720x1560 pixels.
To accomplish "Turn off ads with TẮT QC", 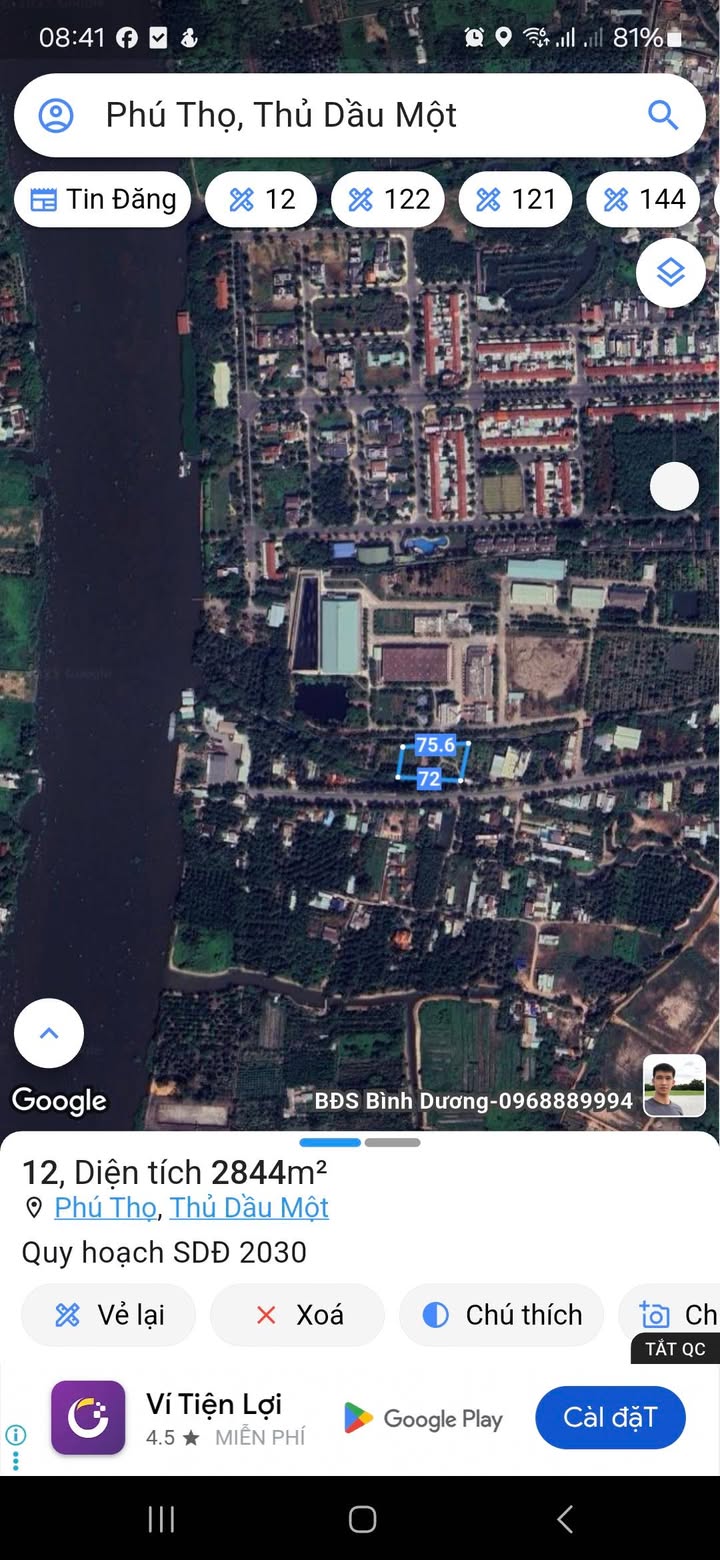I will 675,1348.
